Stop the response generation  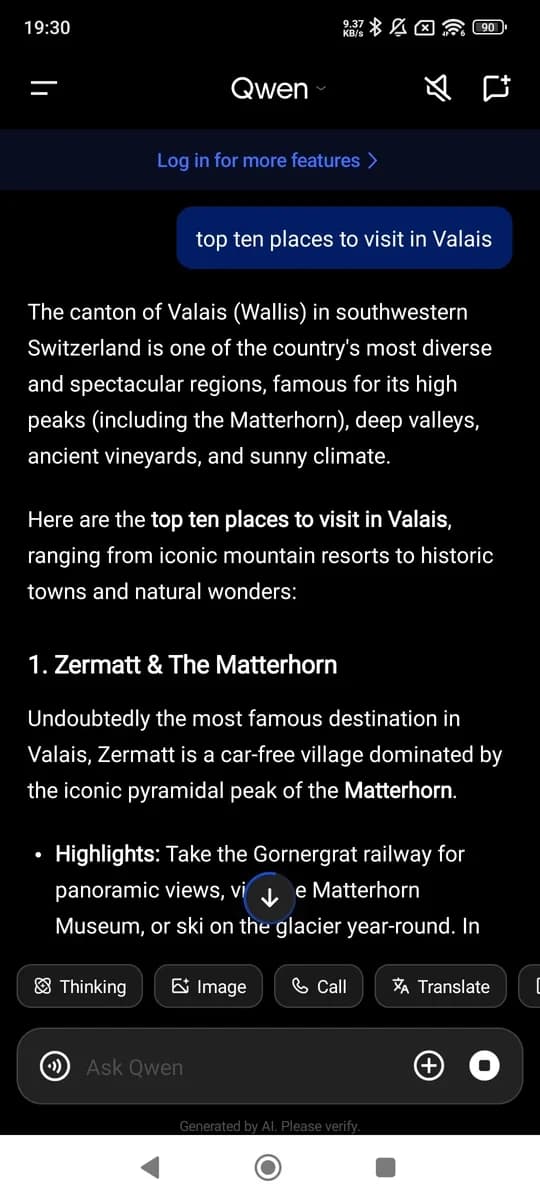coord(484,1066)
